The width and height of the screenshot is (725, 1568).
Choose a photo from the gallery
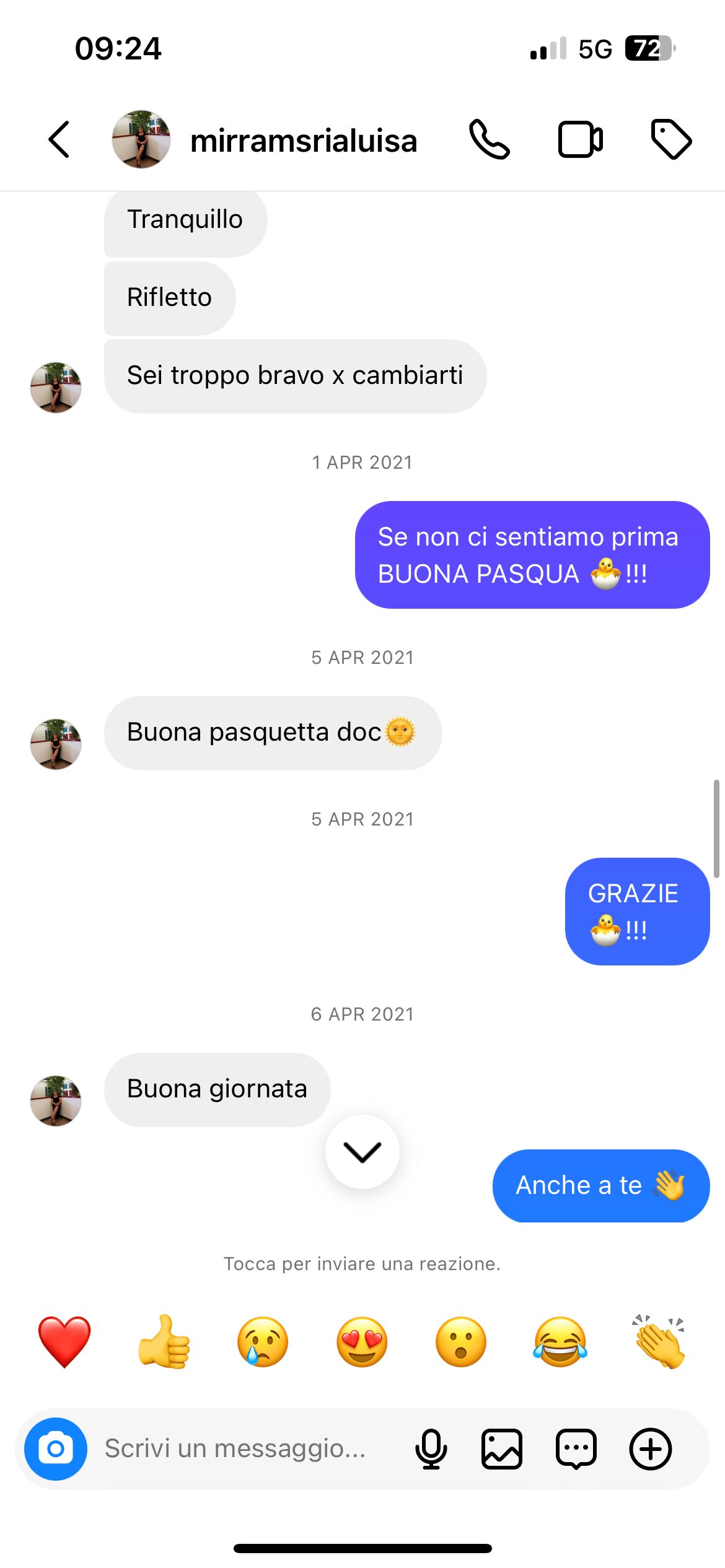click(502, 1449)
